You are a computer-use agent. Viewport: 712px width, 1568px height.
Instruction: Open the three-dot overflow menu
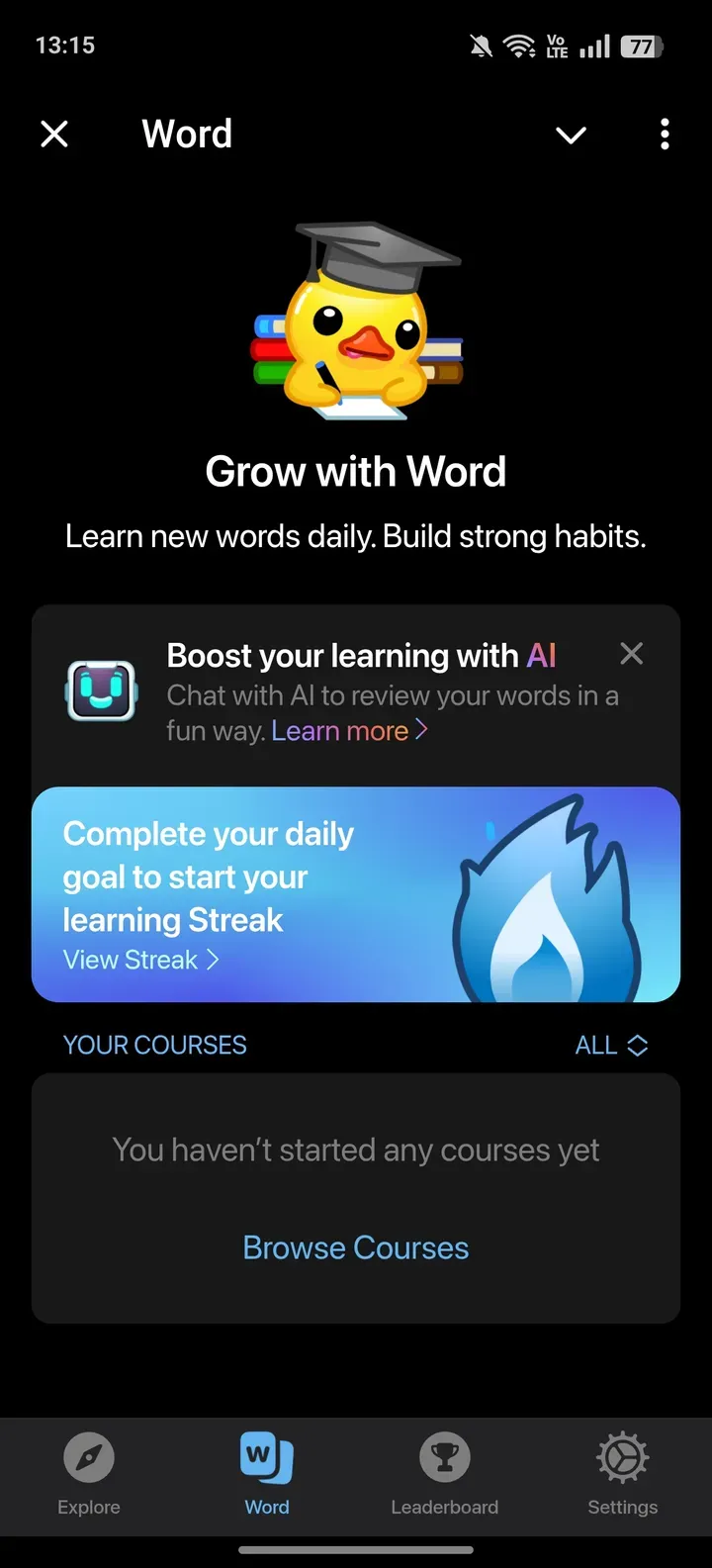tap(665, 134)
